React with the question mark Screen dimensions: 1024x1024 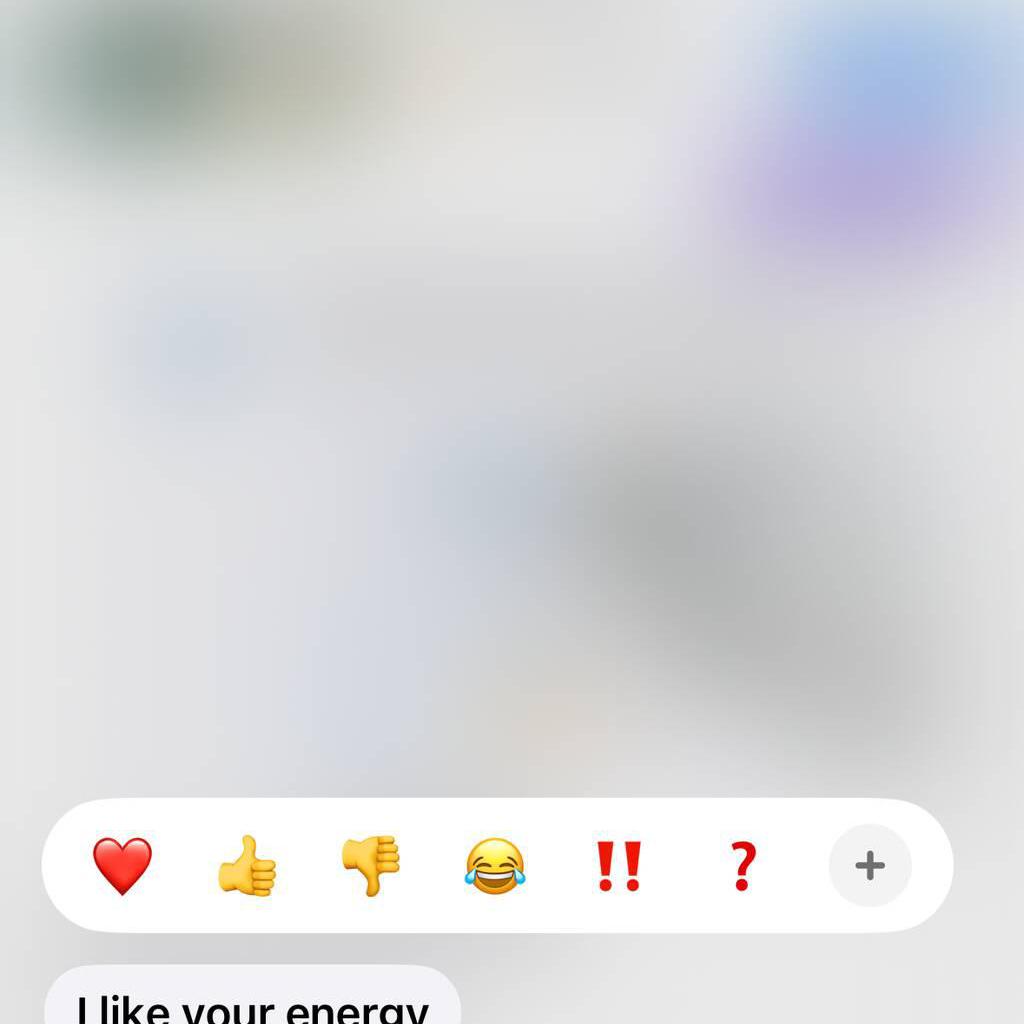(x=742, y=866)
